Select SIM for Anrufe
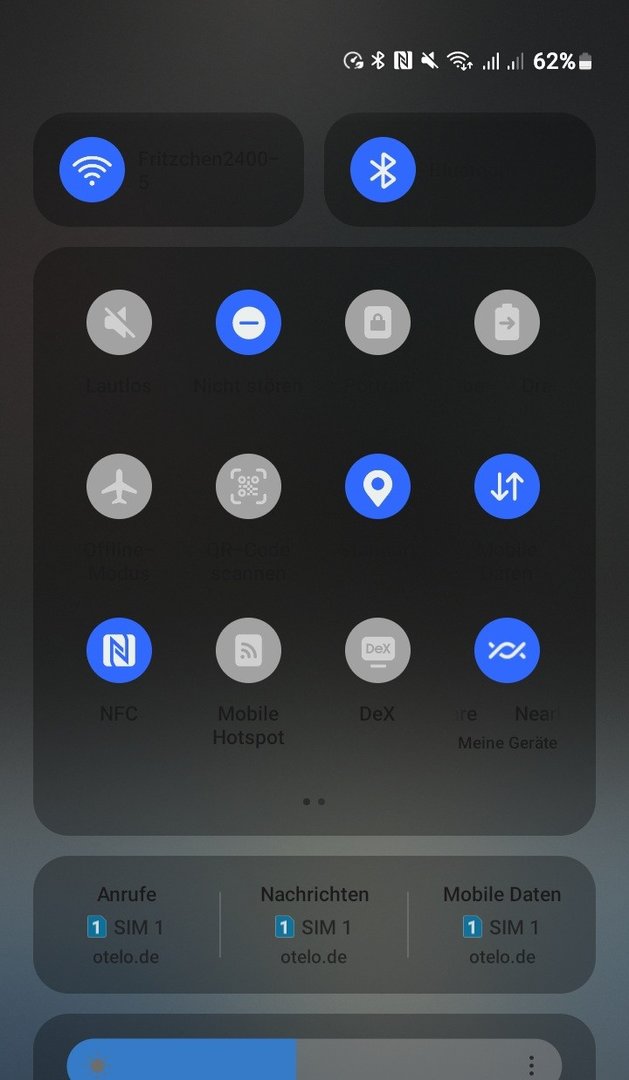This screenshot has height=1080, width=629. click(x=126, y=925)
